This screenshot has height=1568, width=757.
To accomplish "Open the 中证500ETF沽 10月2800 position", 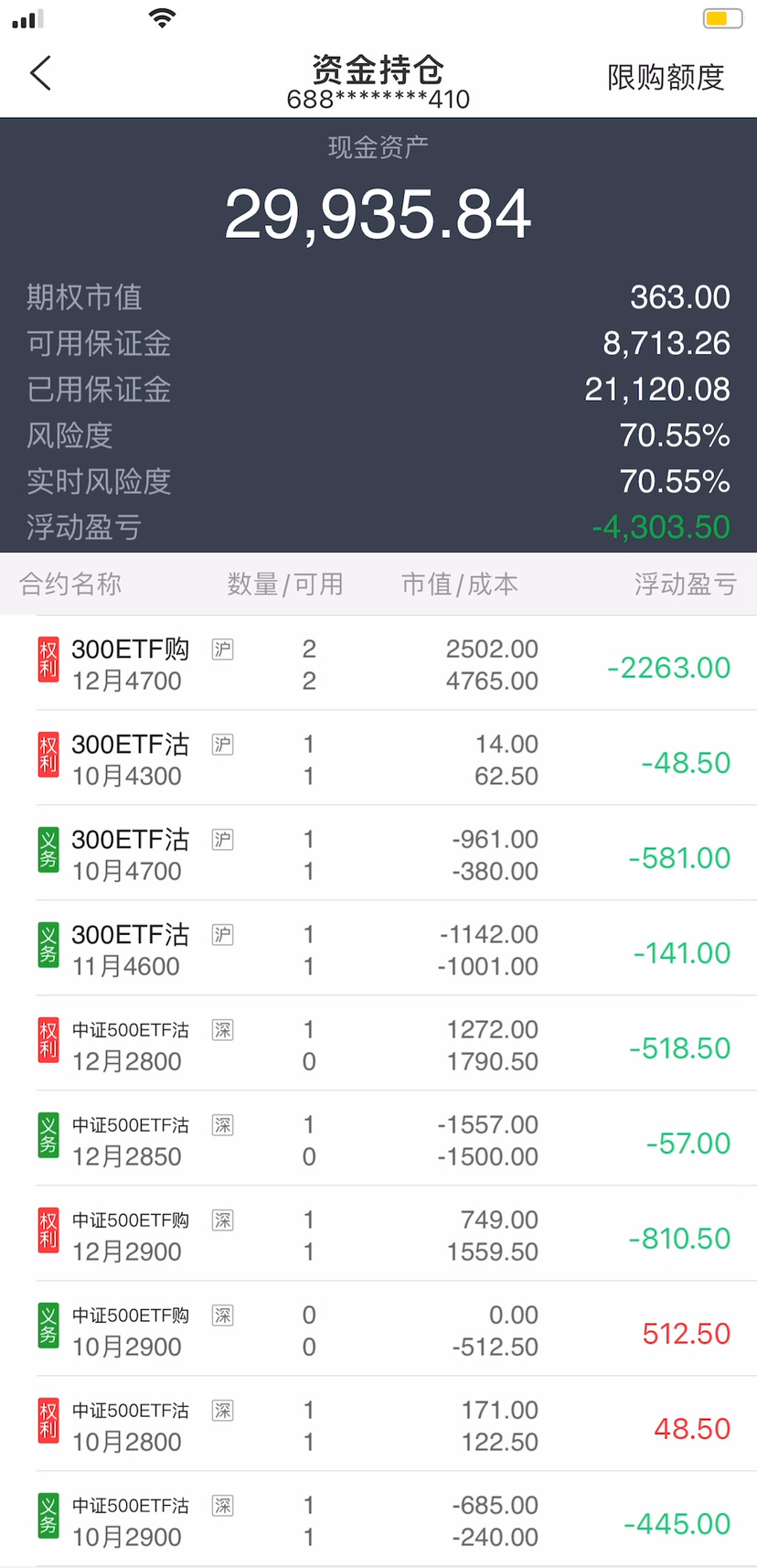I will 378,1424.
